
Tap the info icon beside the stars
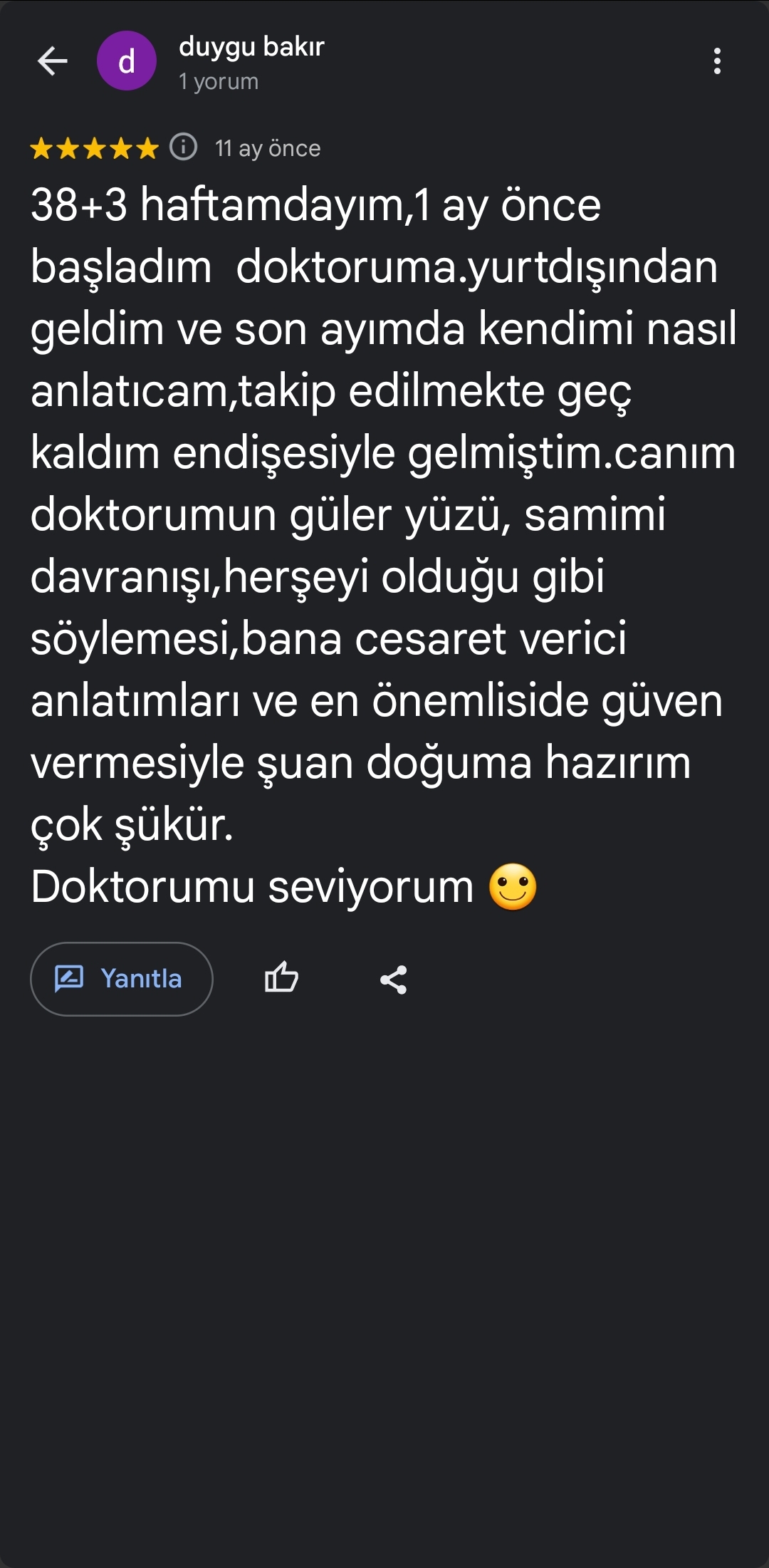click(x=184, y=147)
